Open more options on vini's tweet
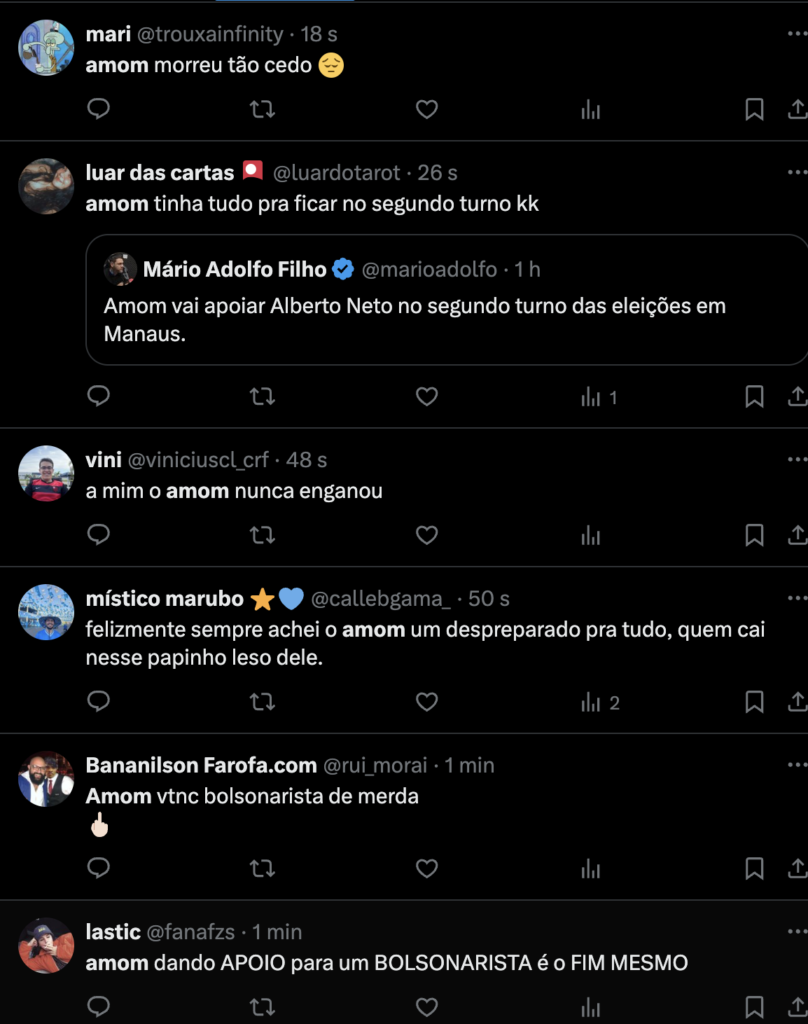This screenshot has width=808, height=1024. tap(796, 459)
